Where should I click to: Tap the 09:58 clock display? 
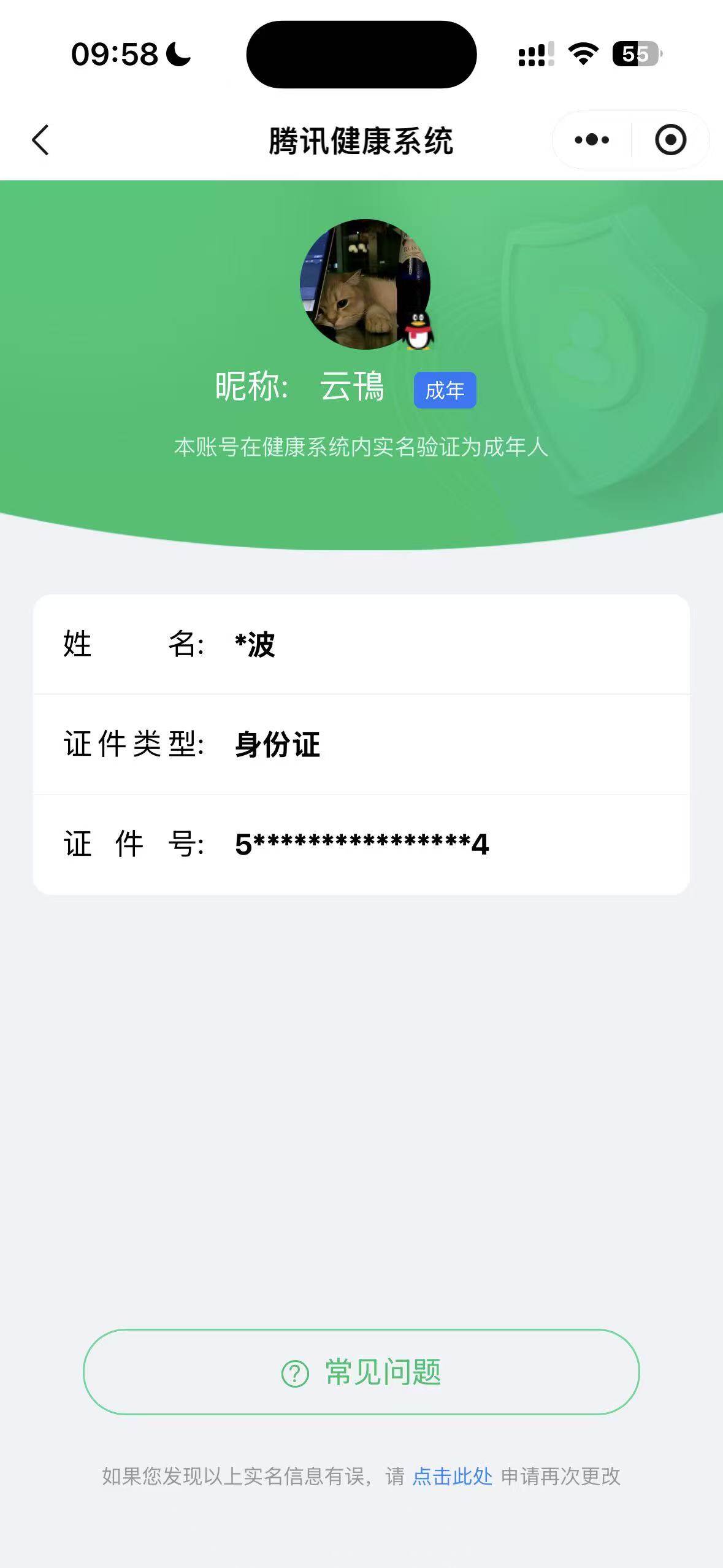[114, 55]
